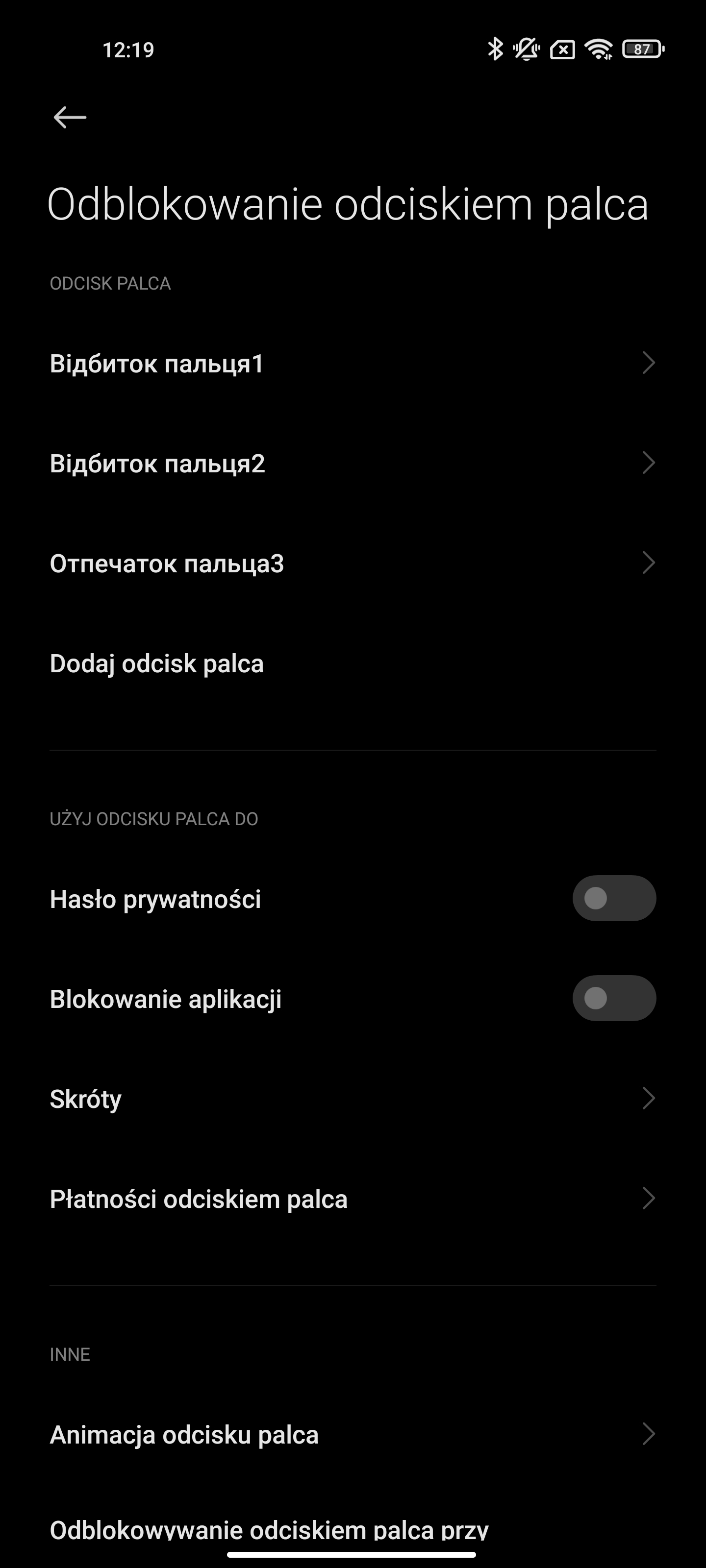Go back using the arrow icon
Image resolution: width=706 pixels, height=1568 pixels.
70,117
